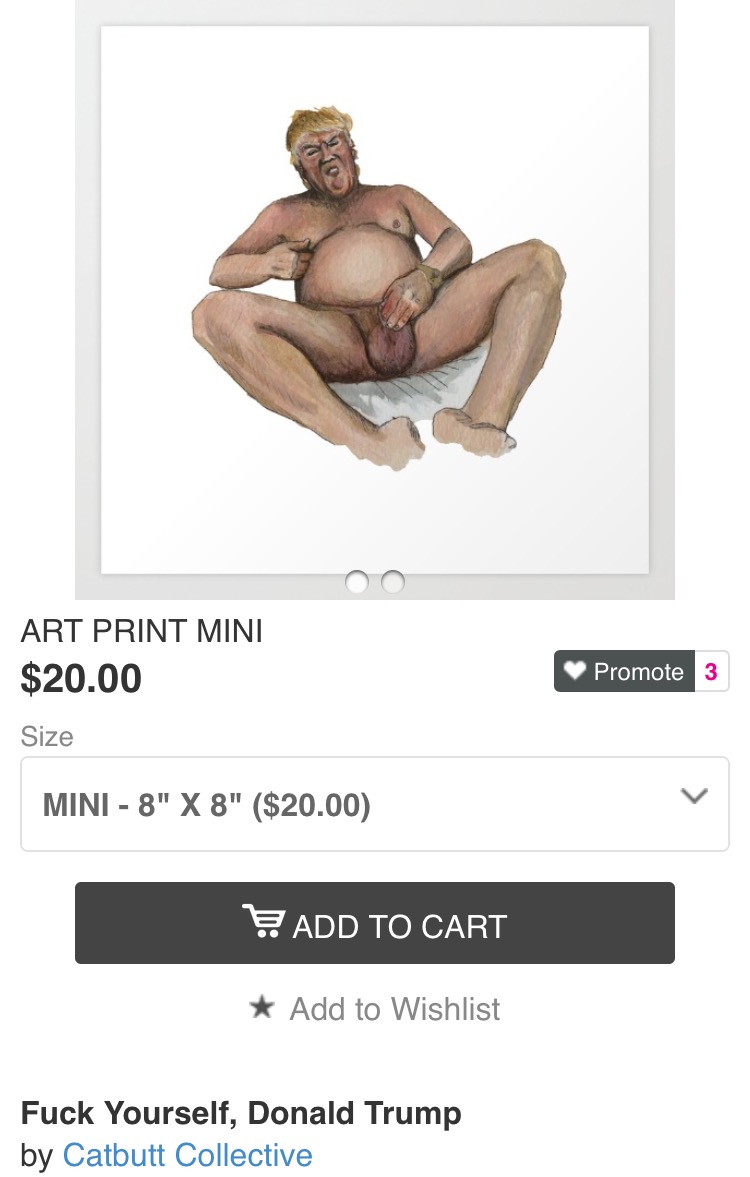The height and width of the screenshot is (1177, 750).
Task: Tap the Promote heart button
Action: click(x=623, y=671)
